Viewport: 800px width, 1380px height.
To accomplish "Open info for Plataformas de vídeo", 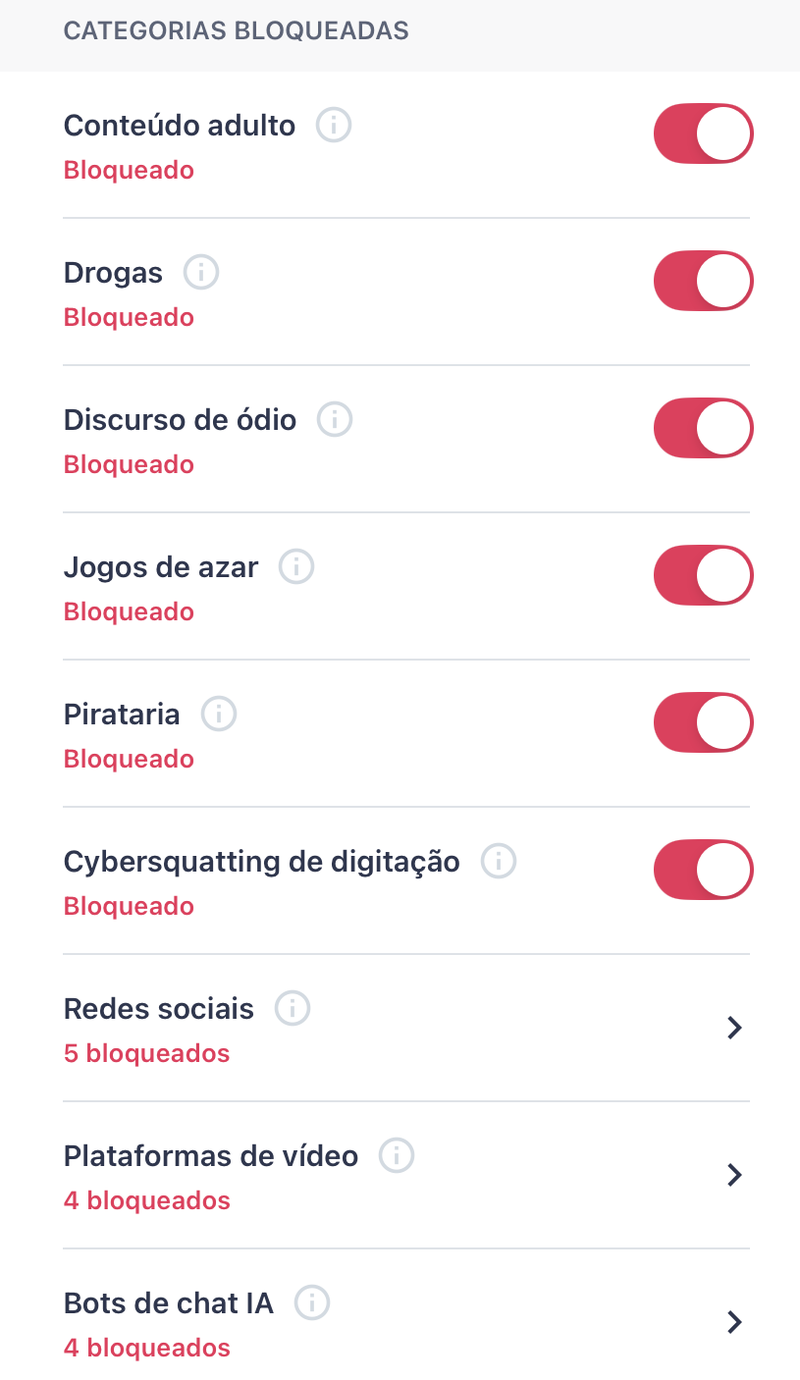I will click(397, 1156).
